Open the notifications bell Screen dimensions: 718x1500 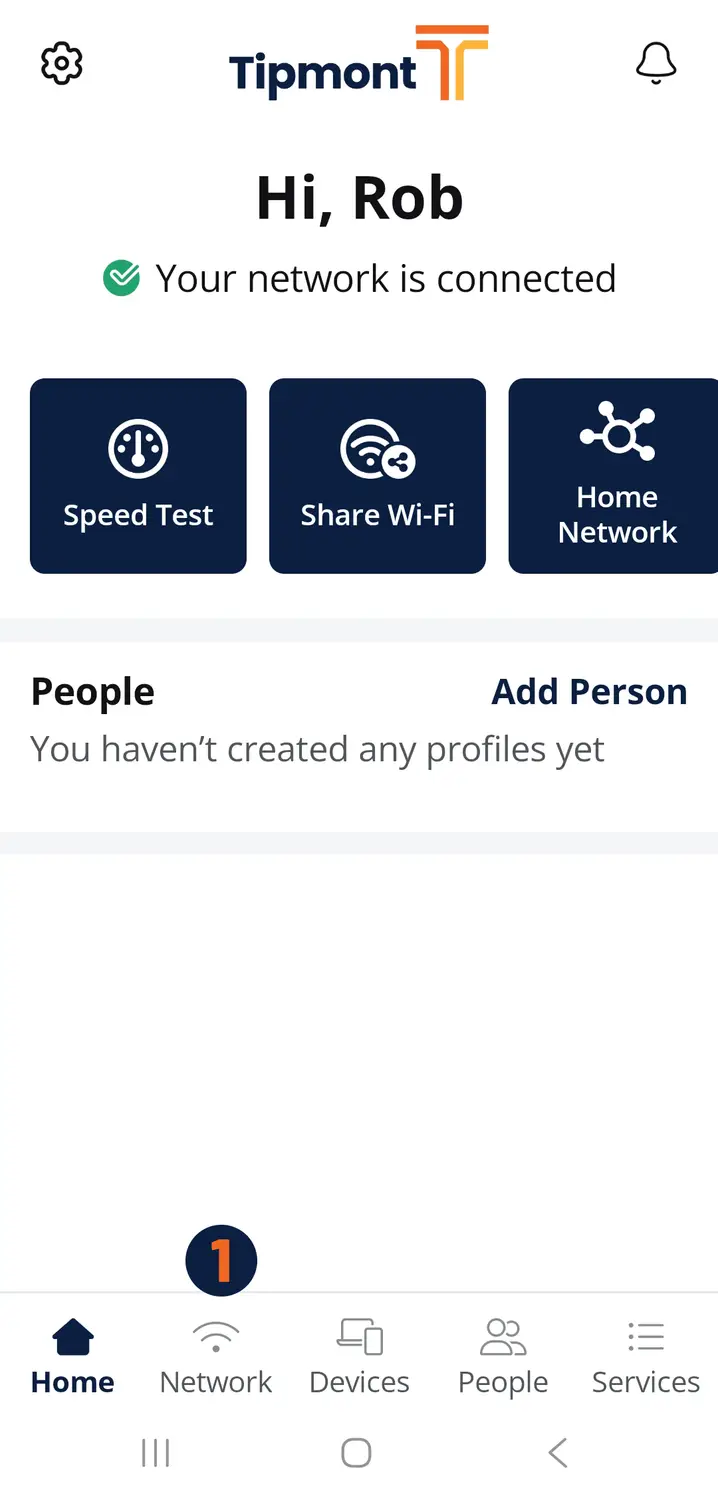click(656, 64)
